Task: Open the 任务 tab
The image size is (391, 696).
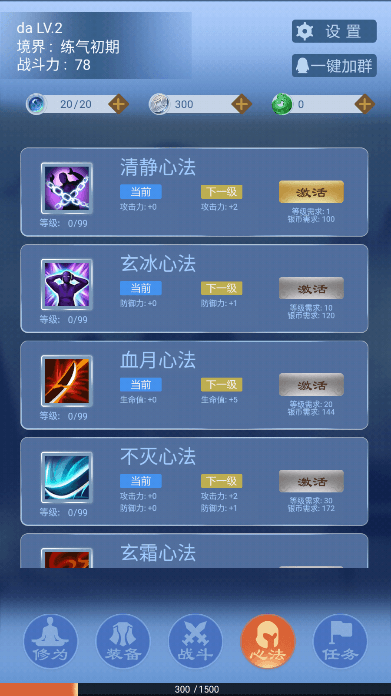Action: tap(340, 641)
